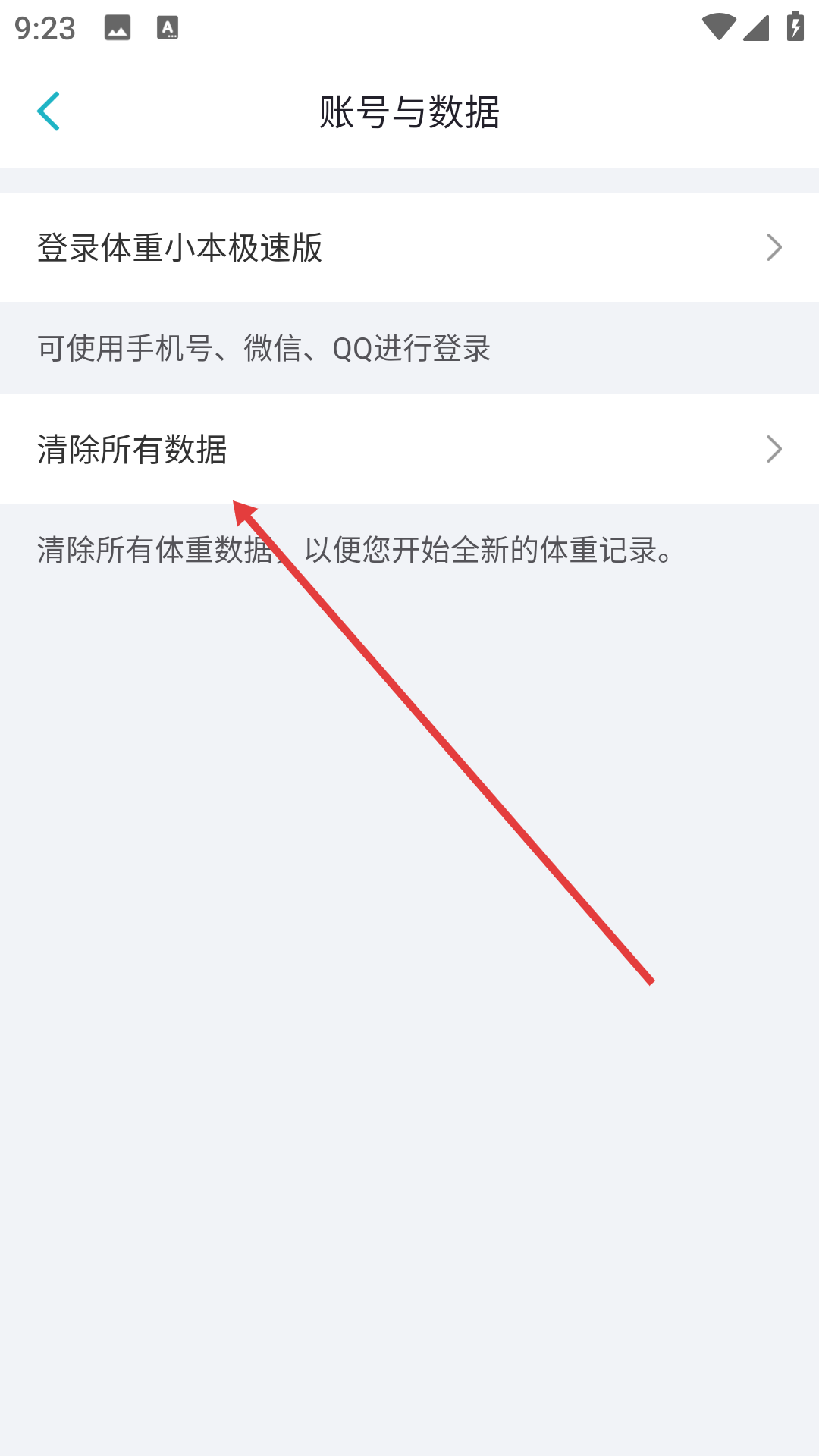Go back from 账号与数据 page
This screenshot has width=819, height=1456.
pyautogui.click(x=49, y=111)
